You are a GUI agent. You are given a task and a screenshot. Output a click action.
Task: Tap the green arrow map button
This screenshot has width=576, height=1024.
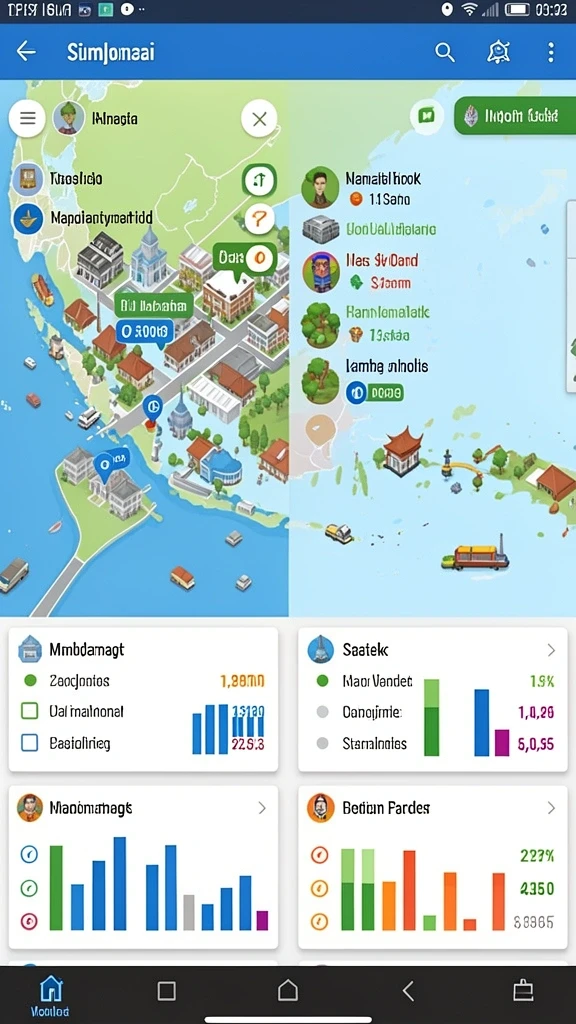(x=259, y=180)
